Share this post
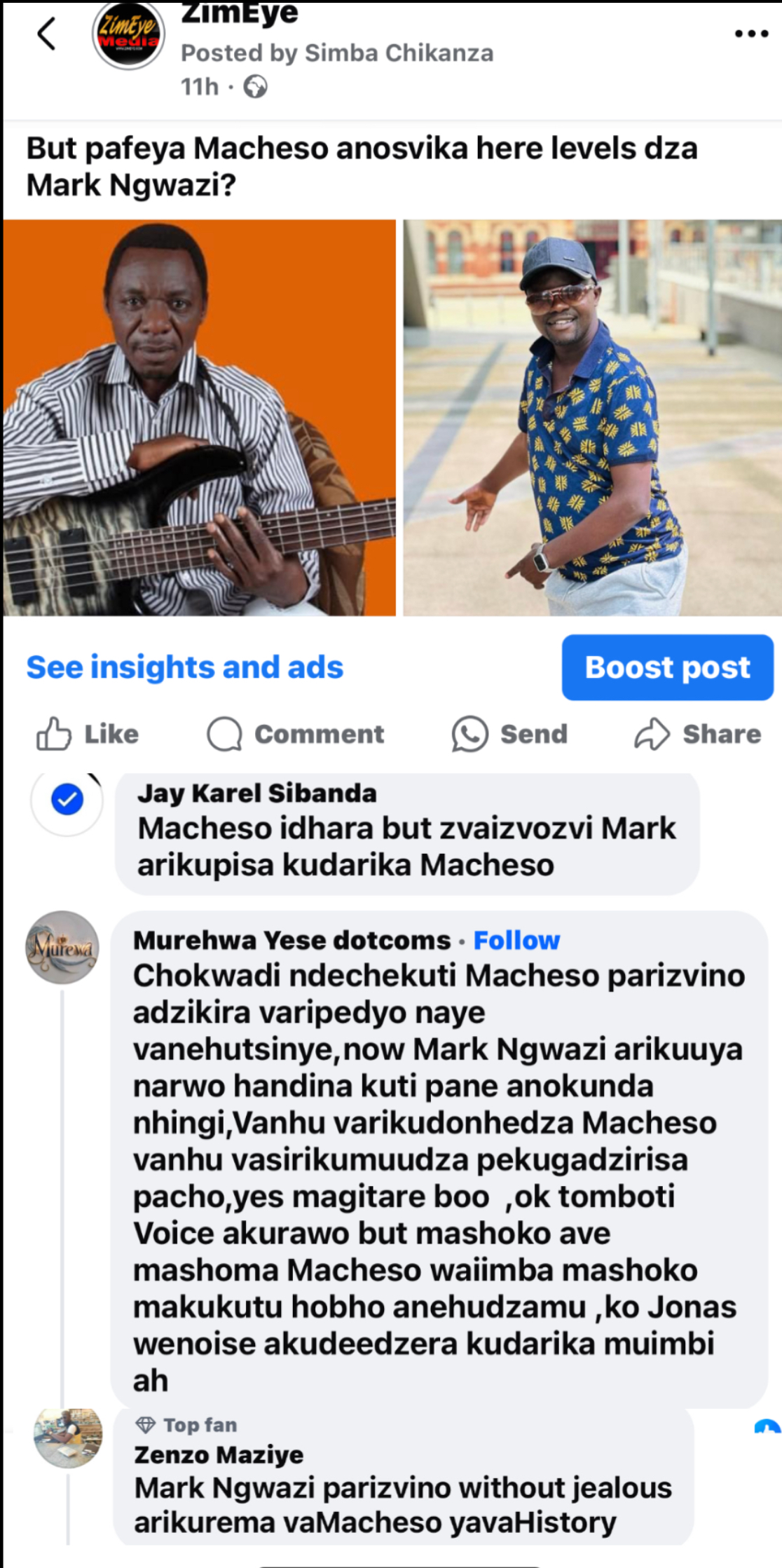The width and height of the screenshot is (782, 1568). [698, 734]
